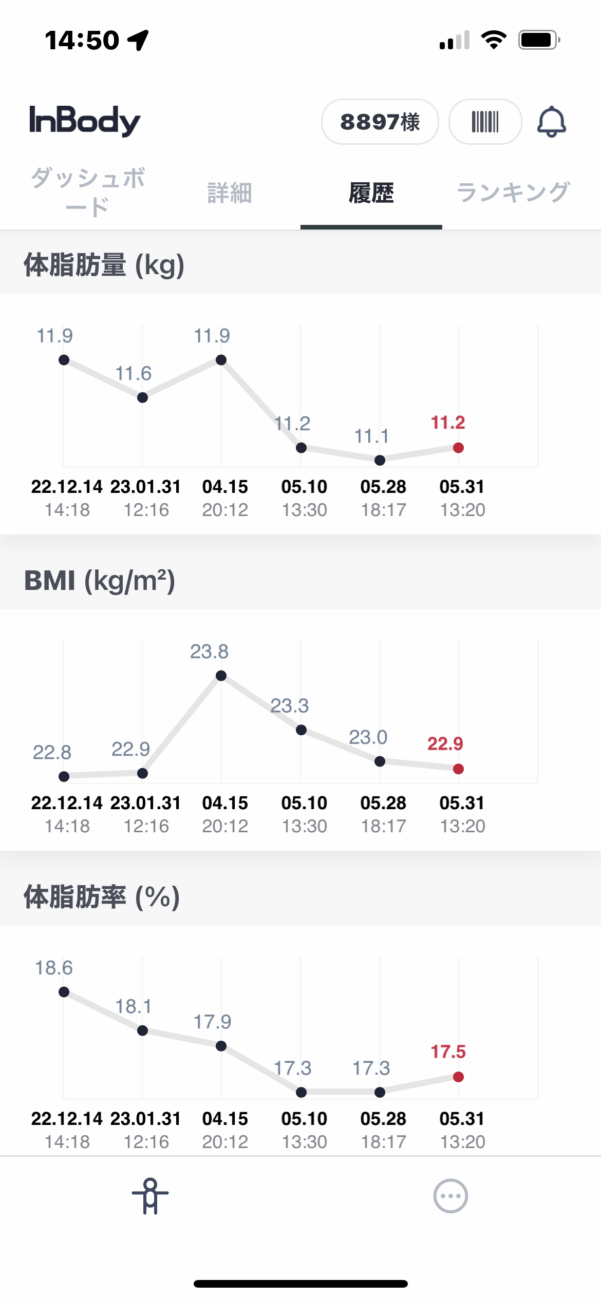Select the 04.15 data point on BMI chart
Image resolution: width=601 pixels, height=1300 pixels.
click(x=221, y=676)
